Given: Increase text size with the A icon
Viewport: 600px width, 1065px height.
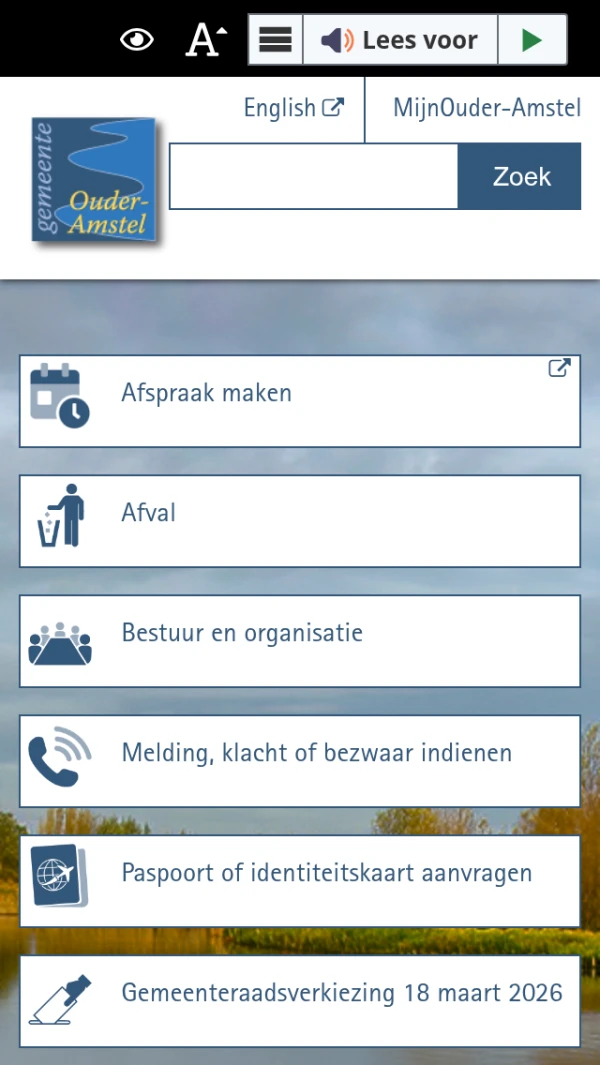Looking at the screenshot, I should 206,40.
